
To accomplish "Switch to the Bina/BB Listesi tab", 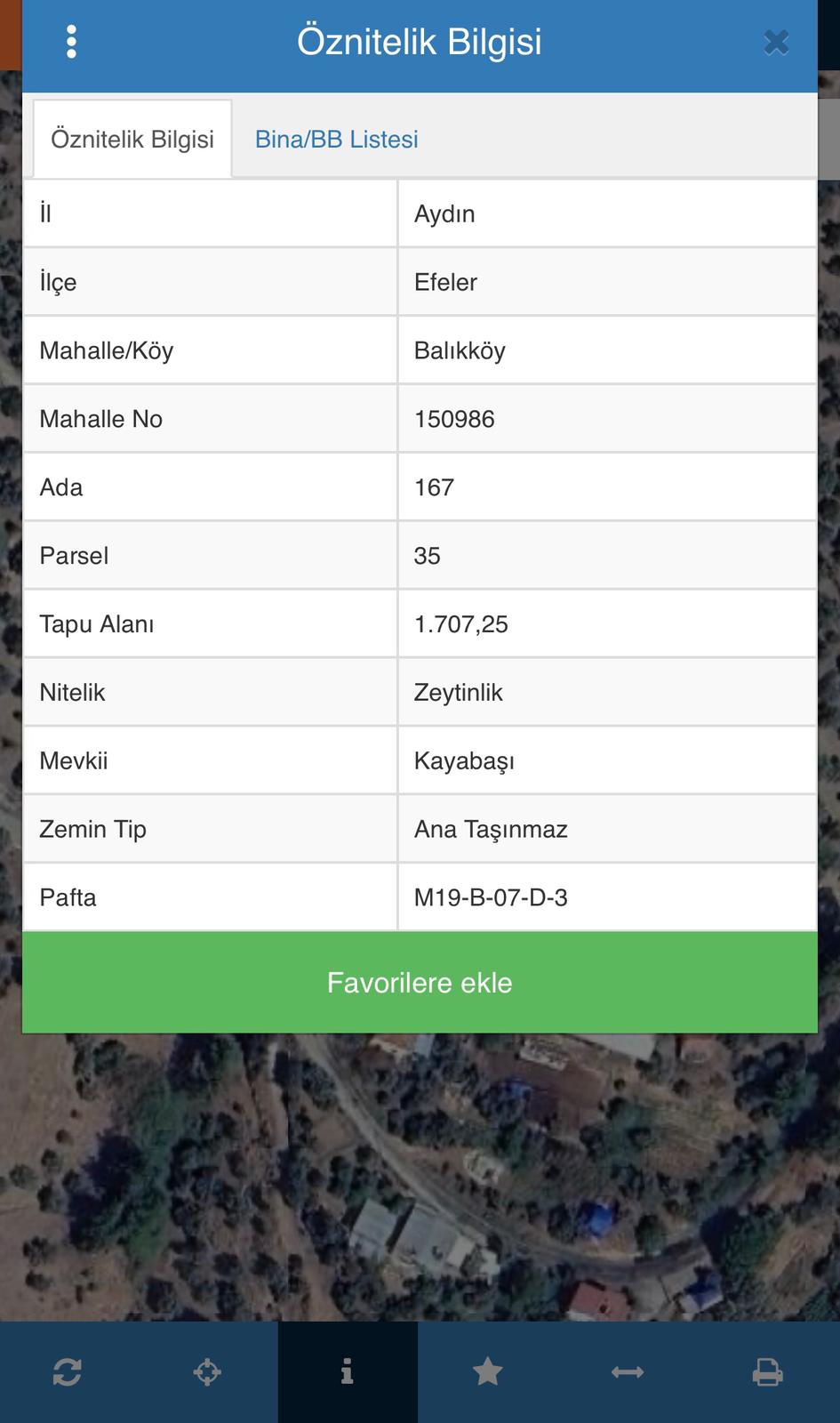I will click(x=336, y=140).
